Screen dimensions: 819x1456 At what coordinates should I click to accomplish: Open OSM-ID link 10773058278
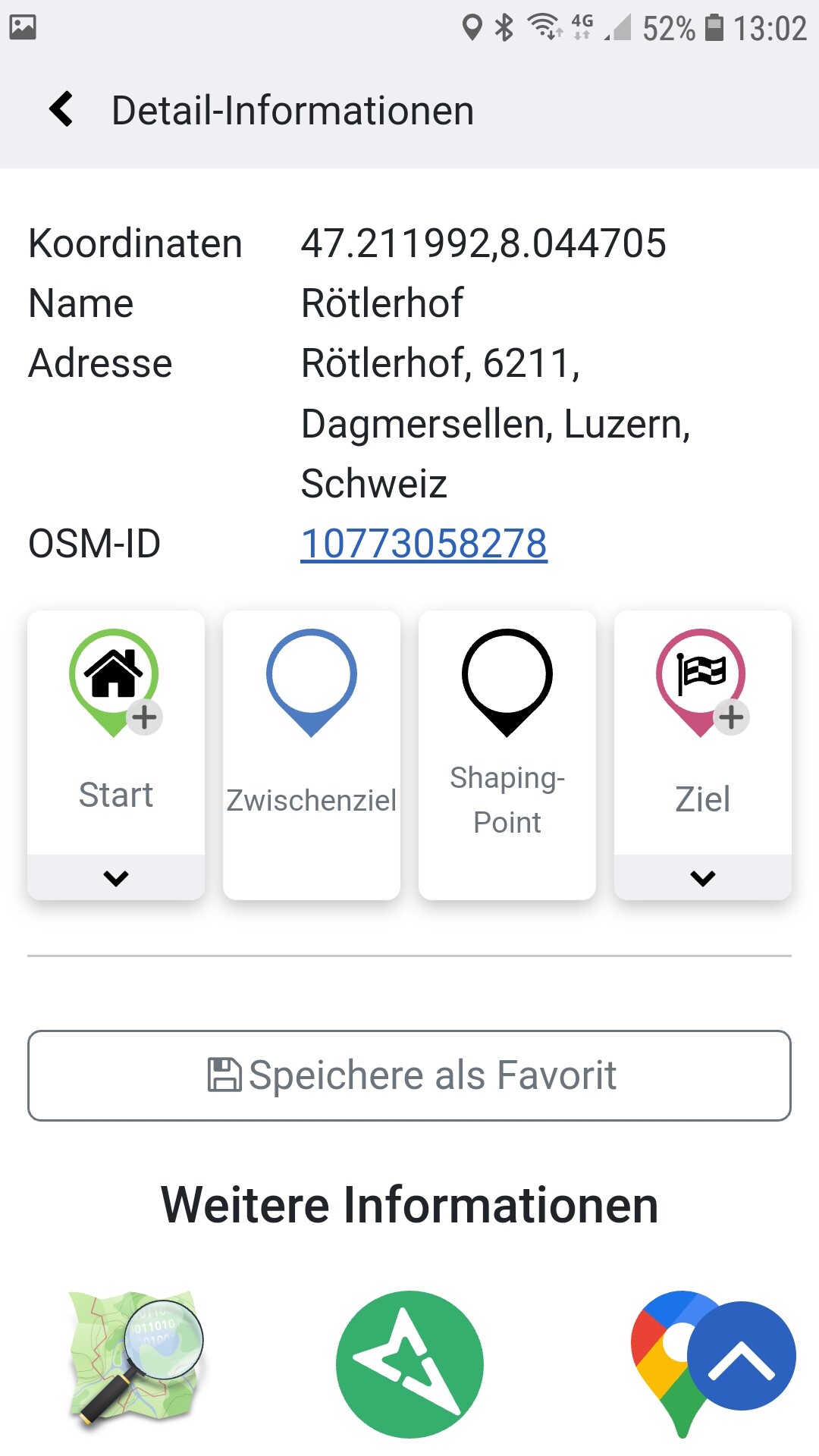pyautogui.click(x=423, y=544)
